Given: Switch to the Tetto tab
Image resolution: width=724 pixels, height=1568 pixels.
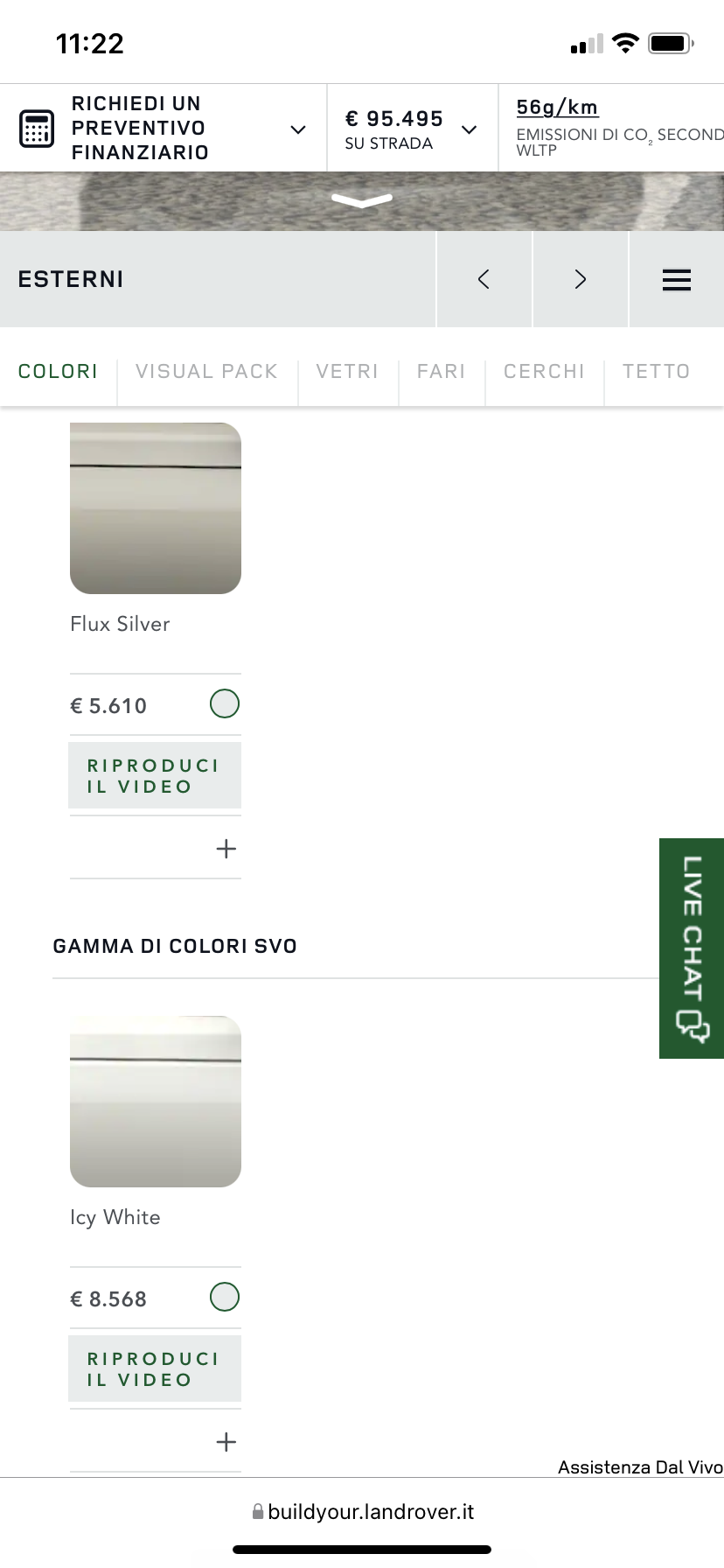Looking at the screenshot, I should 657,371.
